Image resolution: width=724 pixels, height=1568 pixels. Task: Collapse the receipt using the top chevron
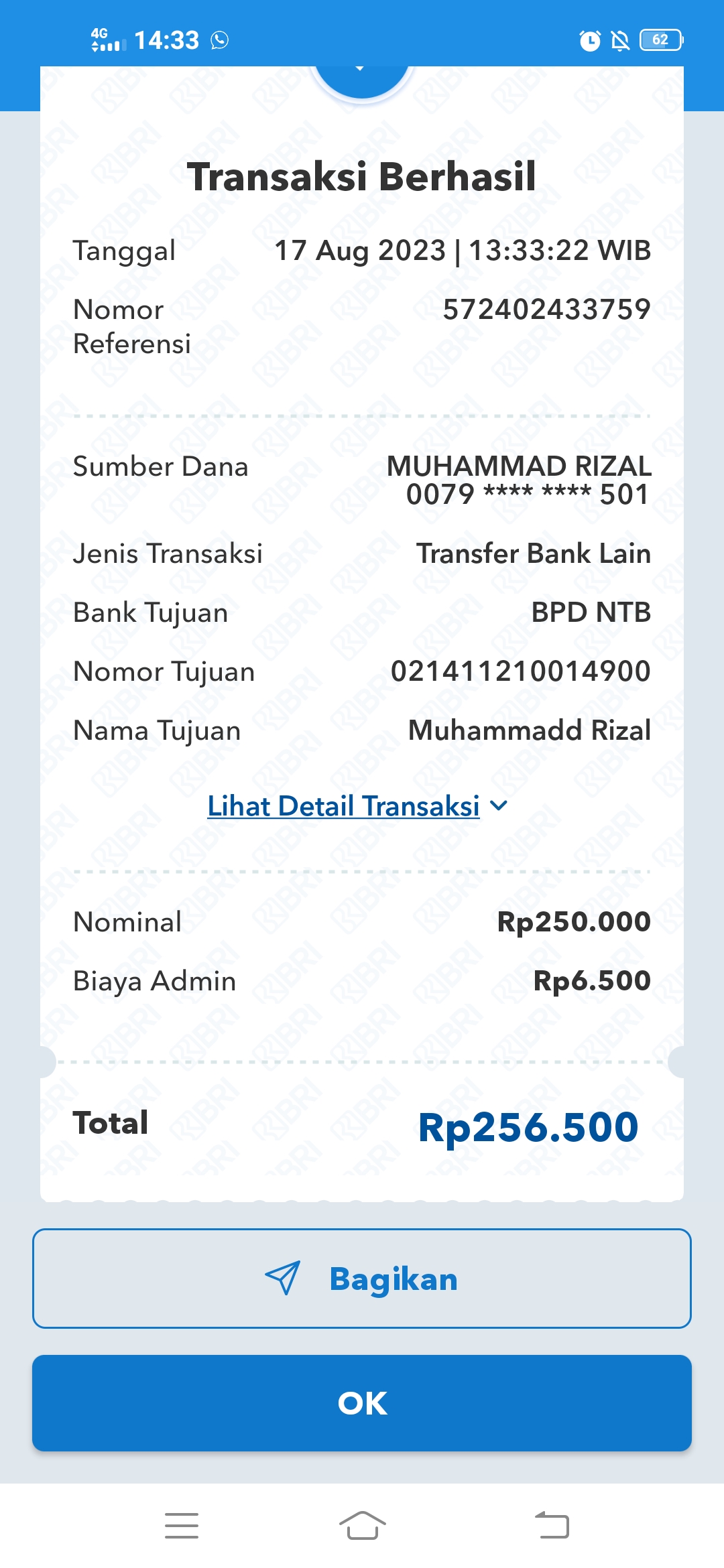tap(361, 72)
